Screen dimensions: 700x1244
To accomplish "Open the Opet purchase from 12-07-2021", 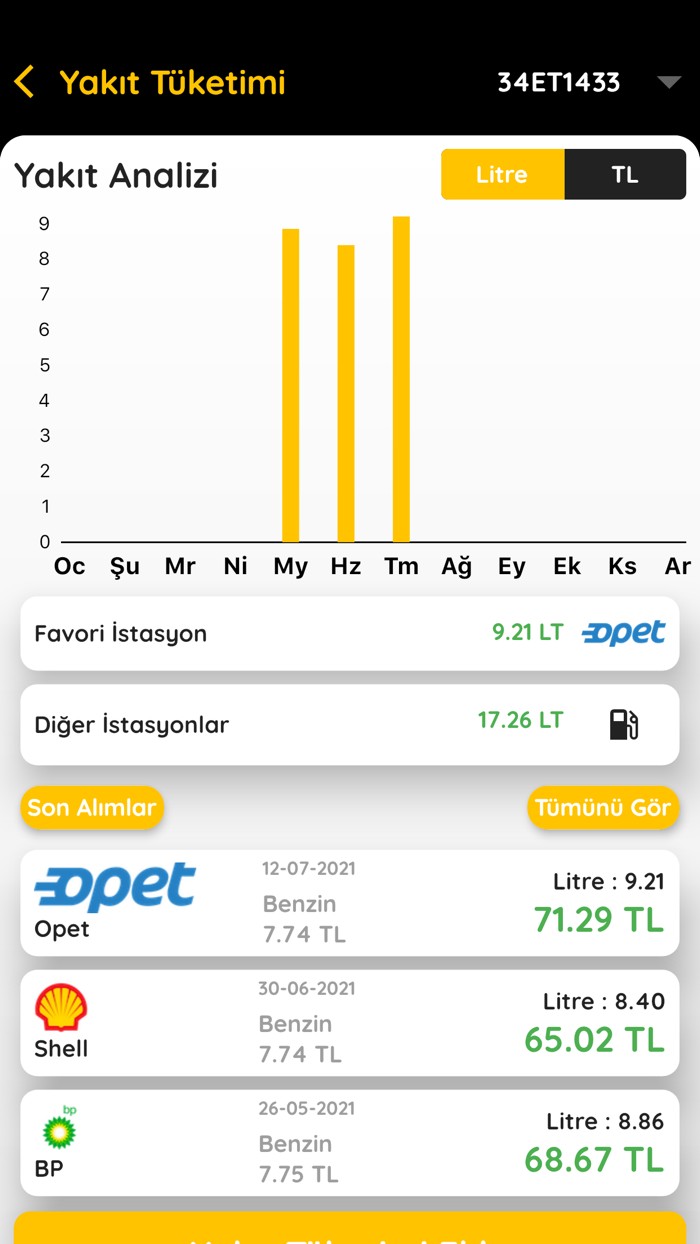I will [349, 903].
